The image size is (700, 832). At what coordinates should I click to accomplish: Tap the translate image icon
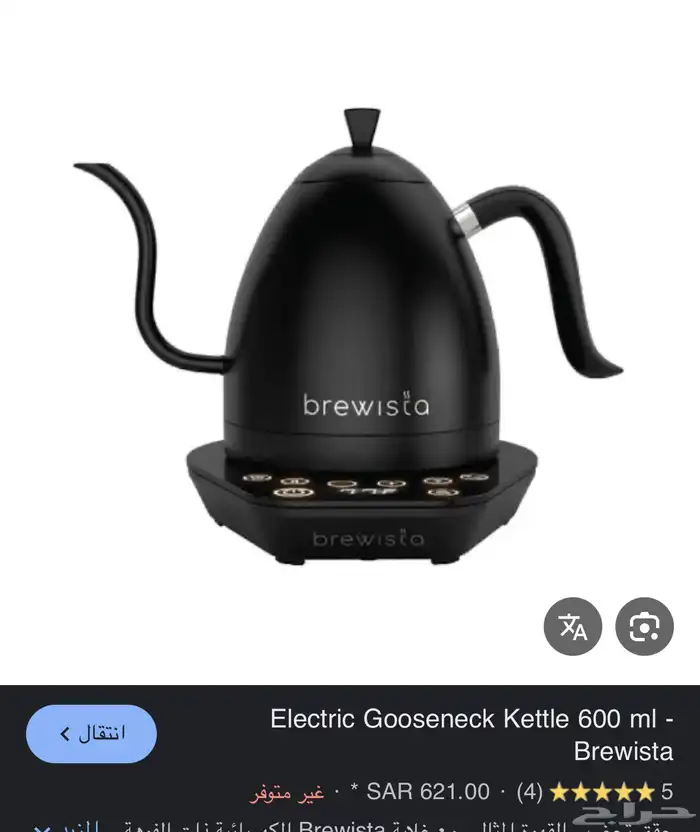pos(573,626)
